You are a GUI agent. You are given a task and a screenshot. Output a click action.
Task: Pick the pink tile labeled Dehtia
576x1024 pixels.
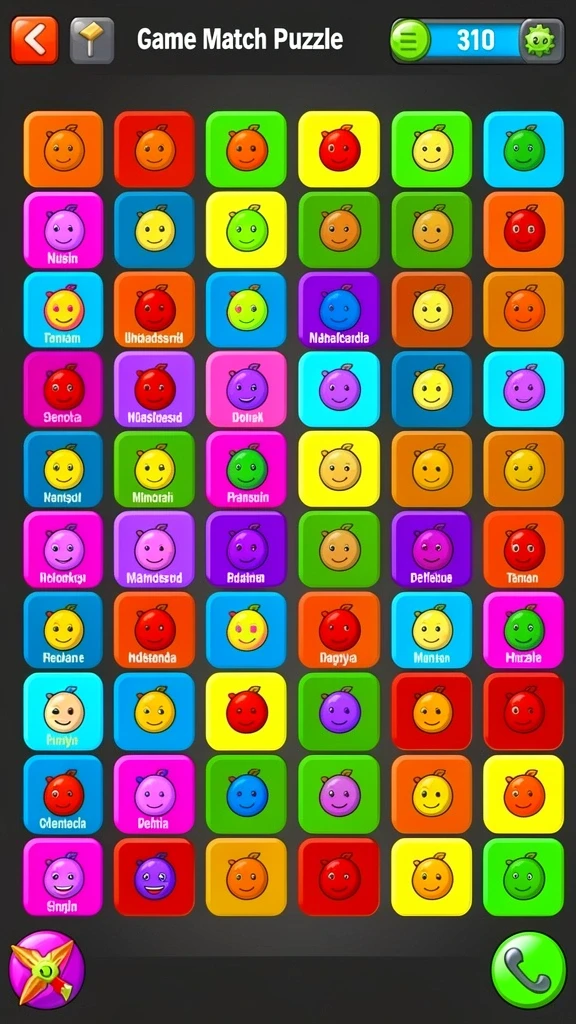(x=154, y=794)
